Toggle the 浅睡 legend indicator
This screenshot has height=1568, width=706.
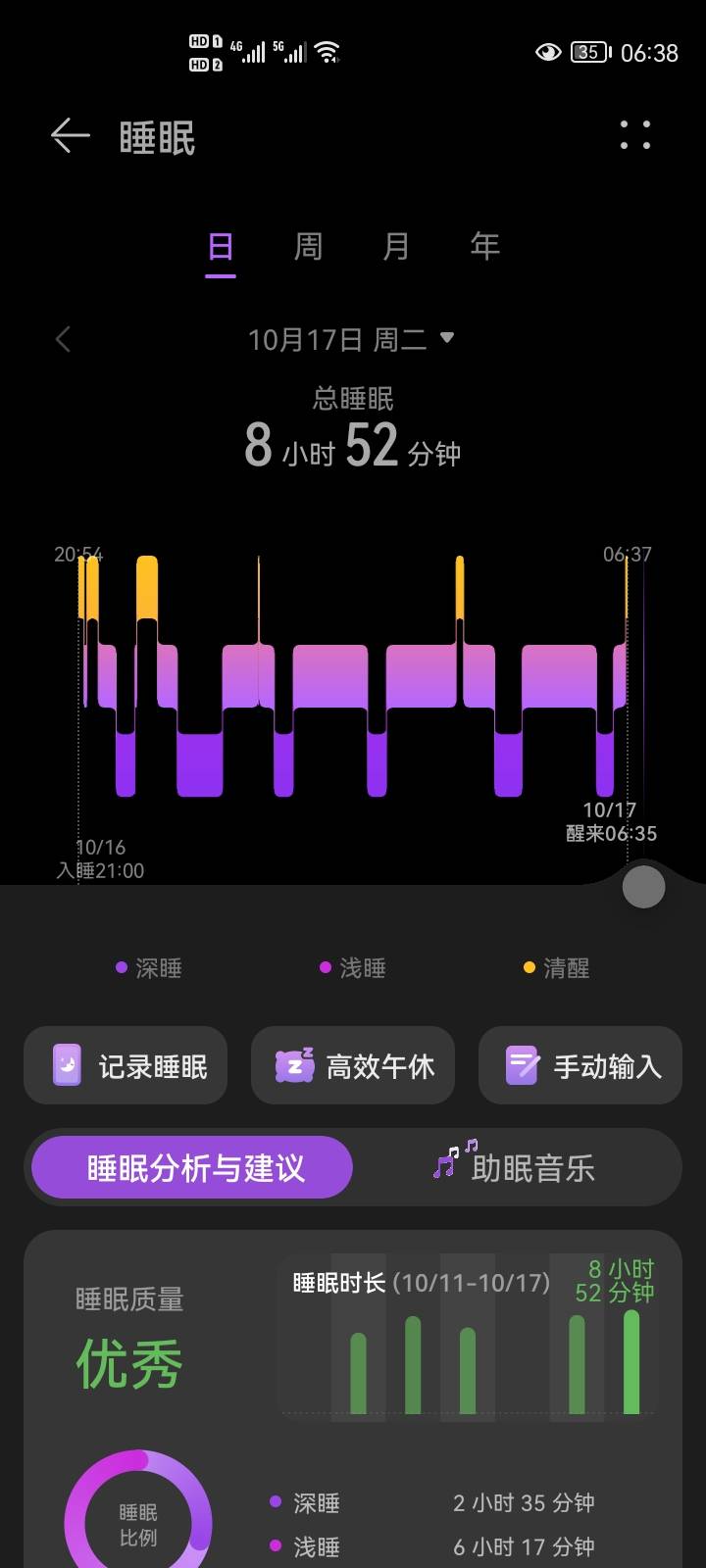click(x=325, y=967)
